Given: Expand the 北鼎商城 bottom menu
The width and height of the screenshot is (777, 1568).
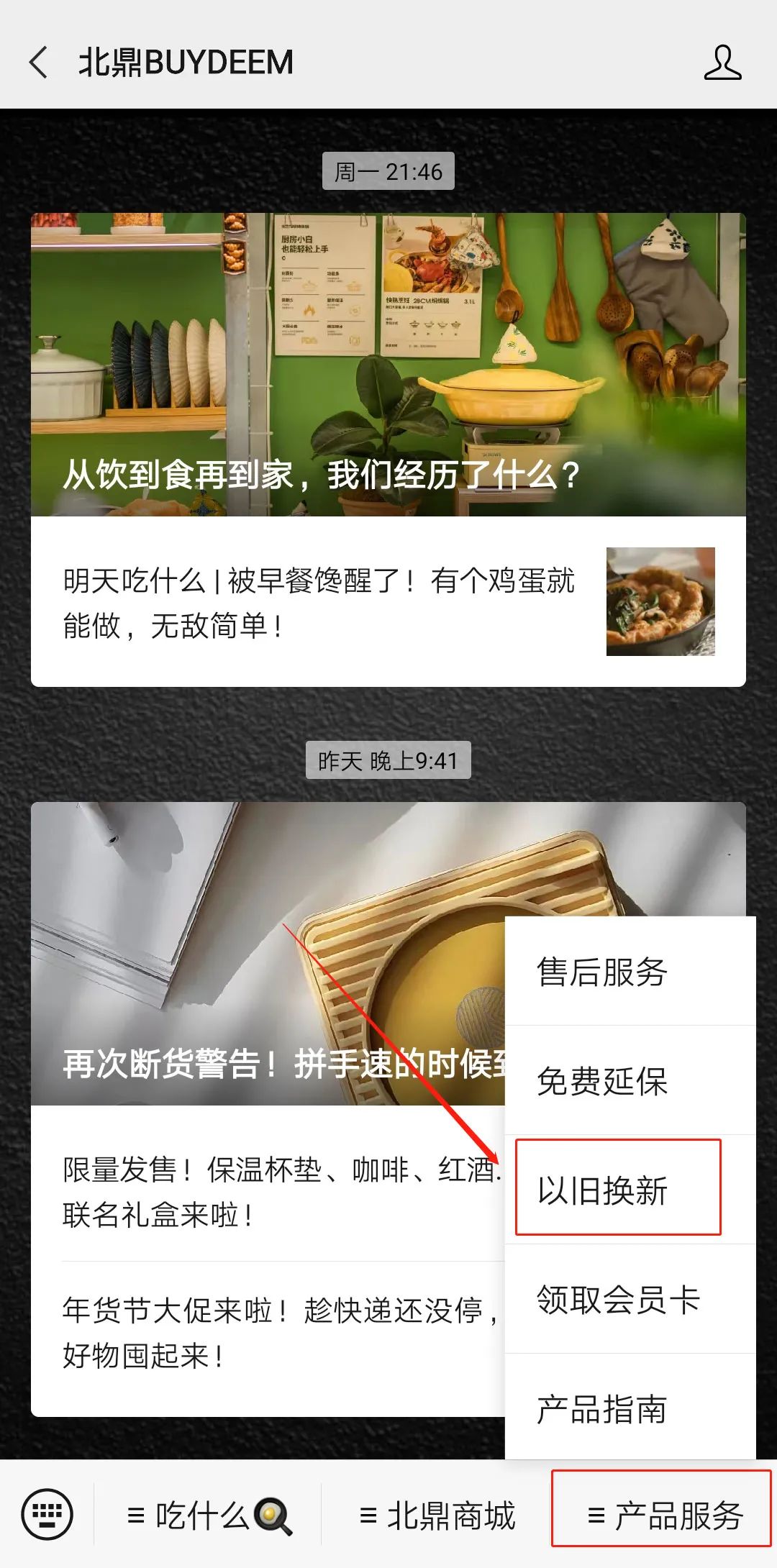Looking at the screenshot, I should click(x=437, y=1515).
